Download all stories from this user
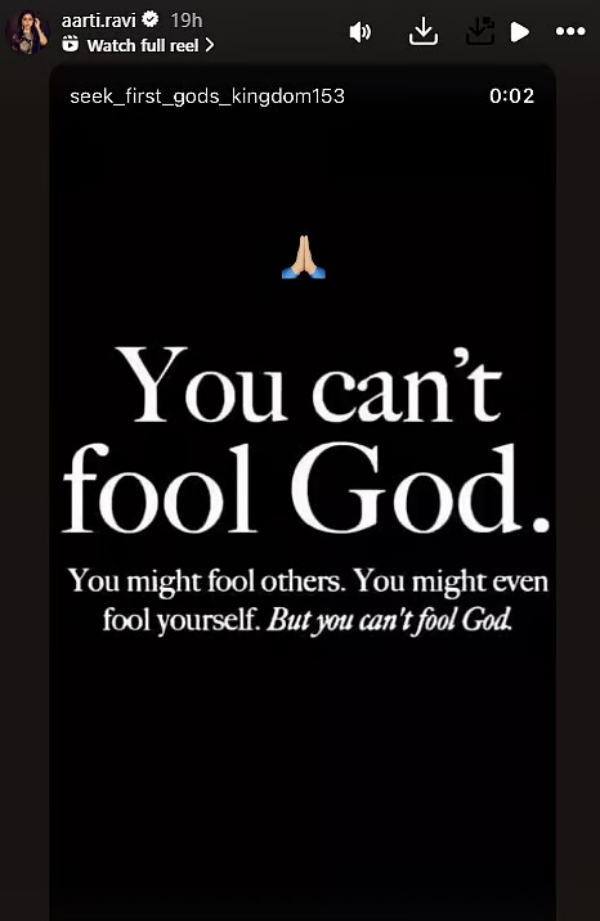Screen dimensions: 600x921 click(x=481, y=32)
